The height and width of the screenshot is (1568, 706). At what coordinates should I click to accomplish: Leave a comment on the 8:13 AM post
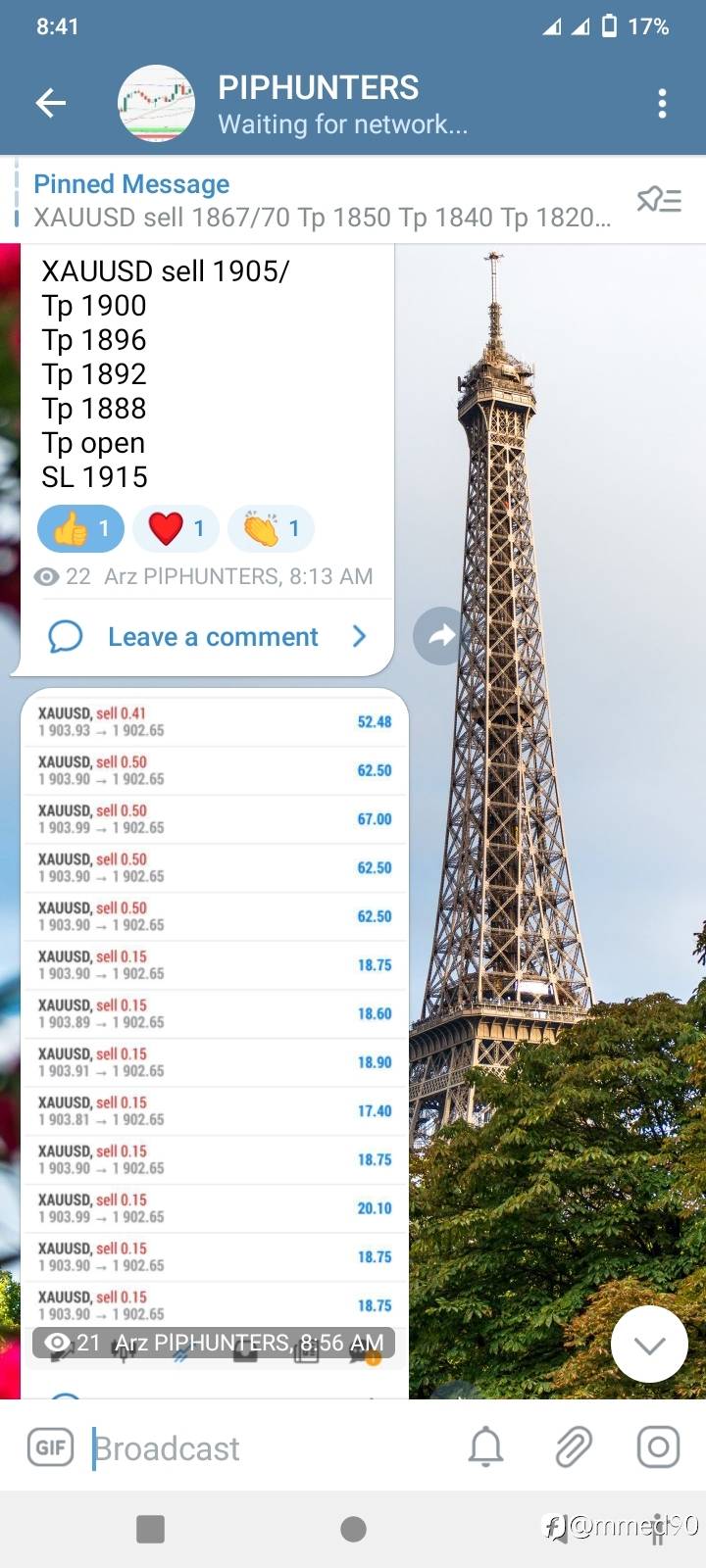coord(211,637)
